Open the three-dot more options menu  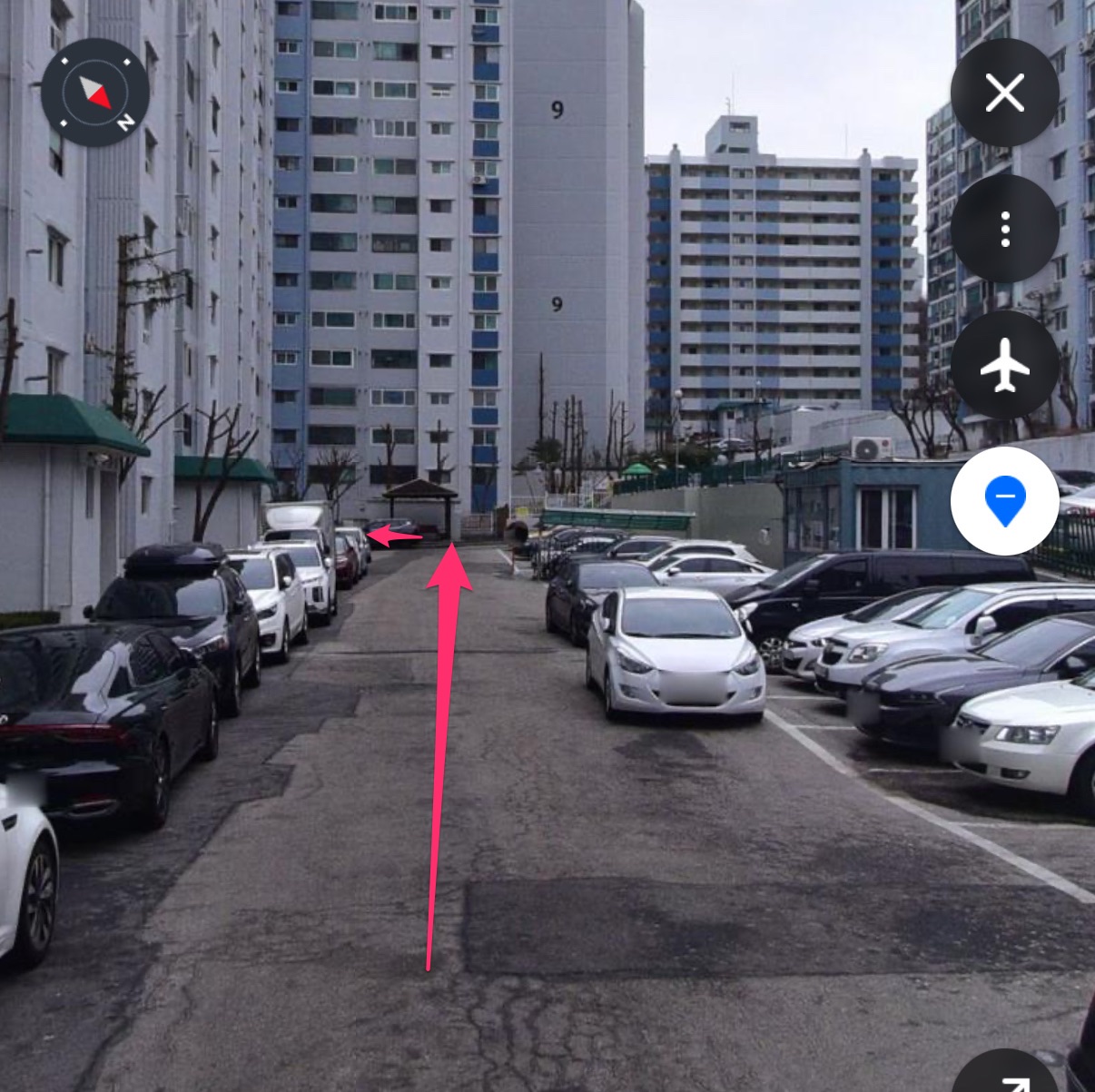click(x=1004, y=229)
